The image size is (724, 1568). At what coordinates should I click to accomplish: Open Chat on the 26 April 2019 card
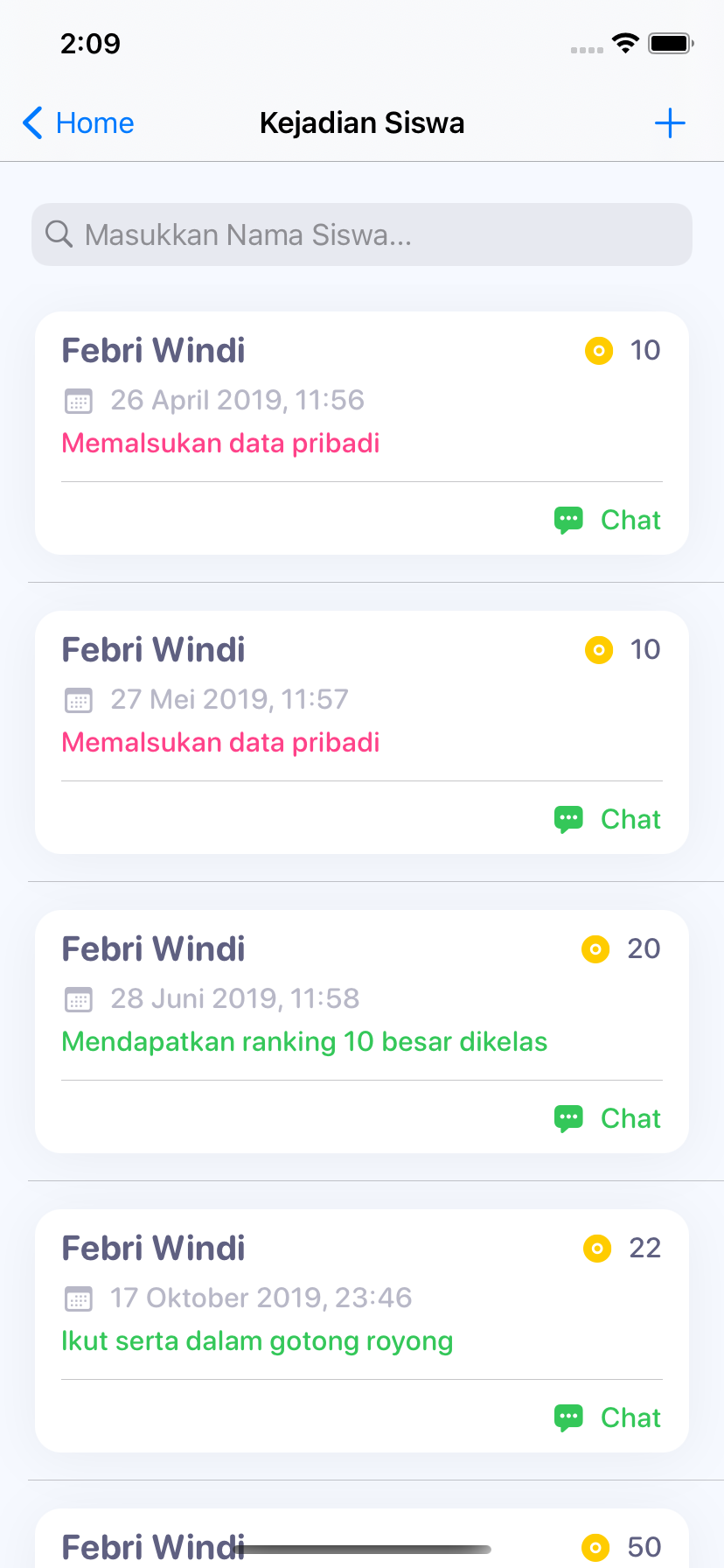(x=608, y=520)
